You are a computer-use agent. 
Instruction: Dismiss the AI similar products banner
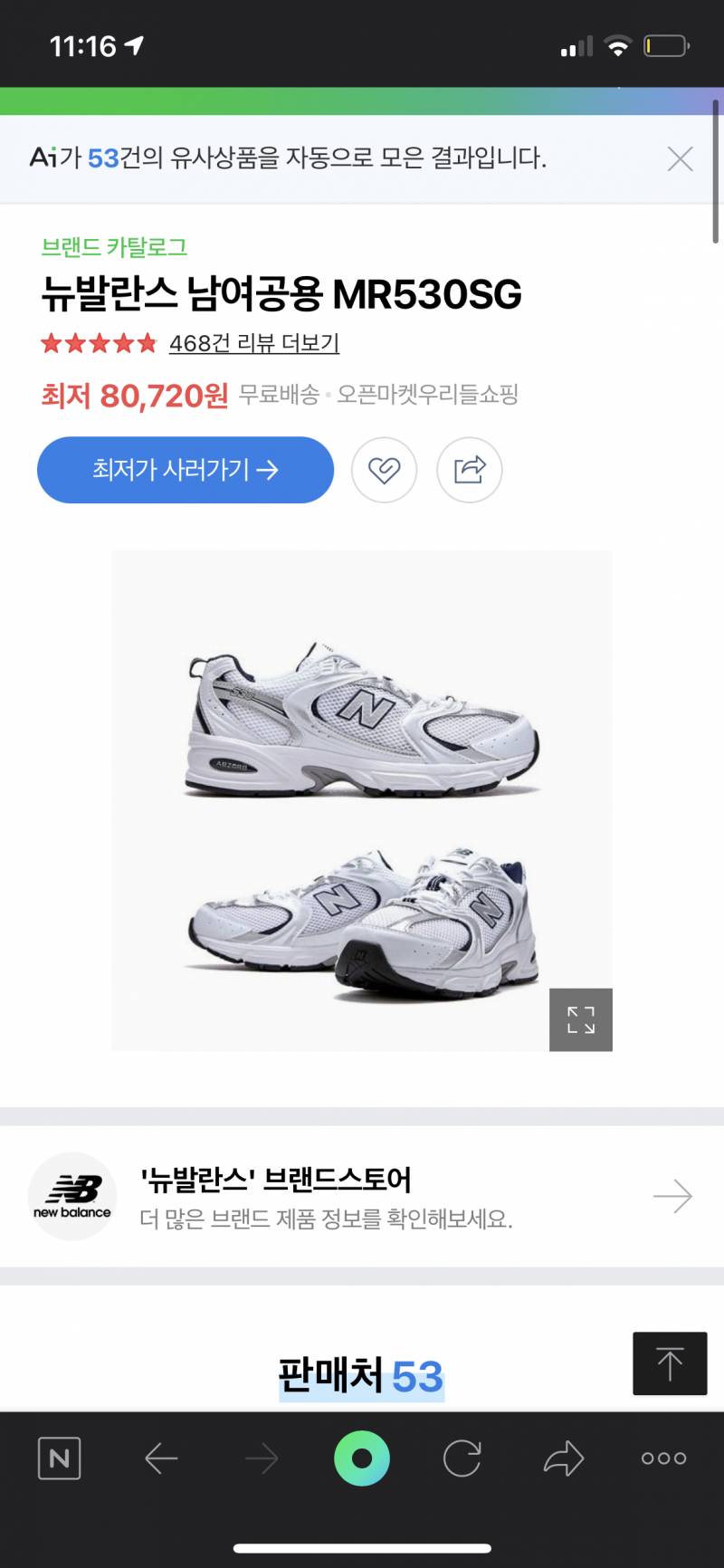point(680,158)
